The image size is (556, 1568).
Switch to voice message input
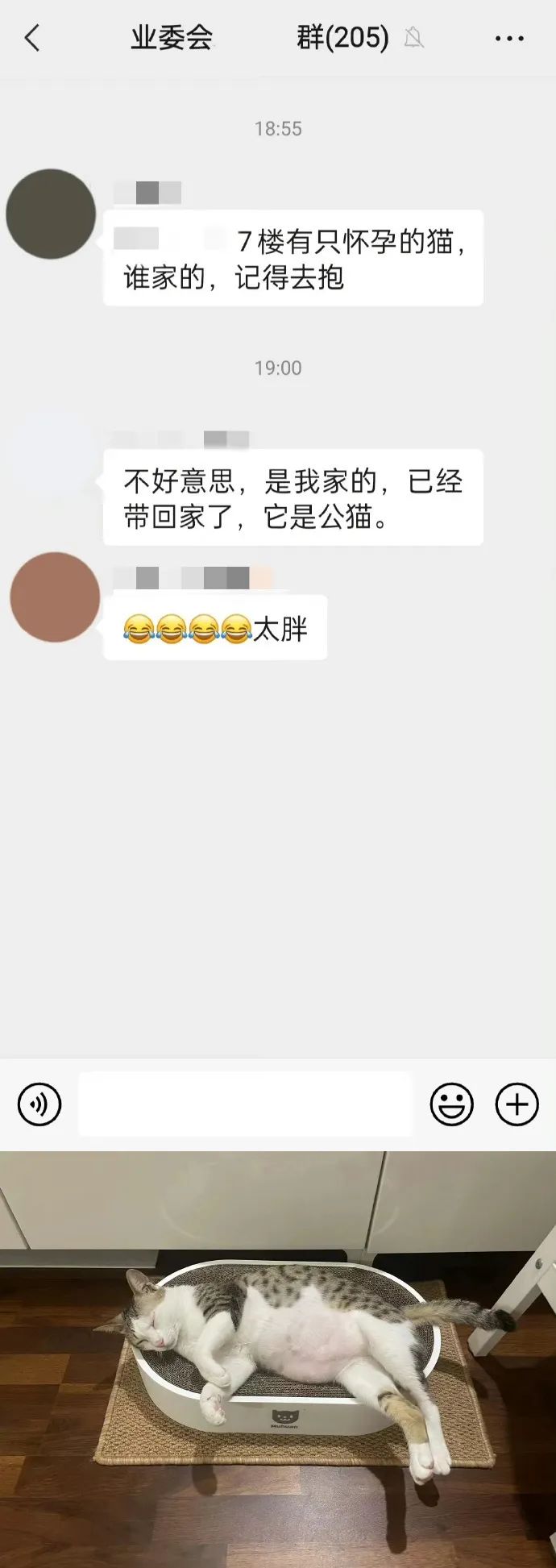click(x=39, y=1104)
